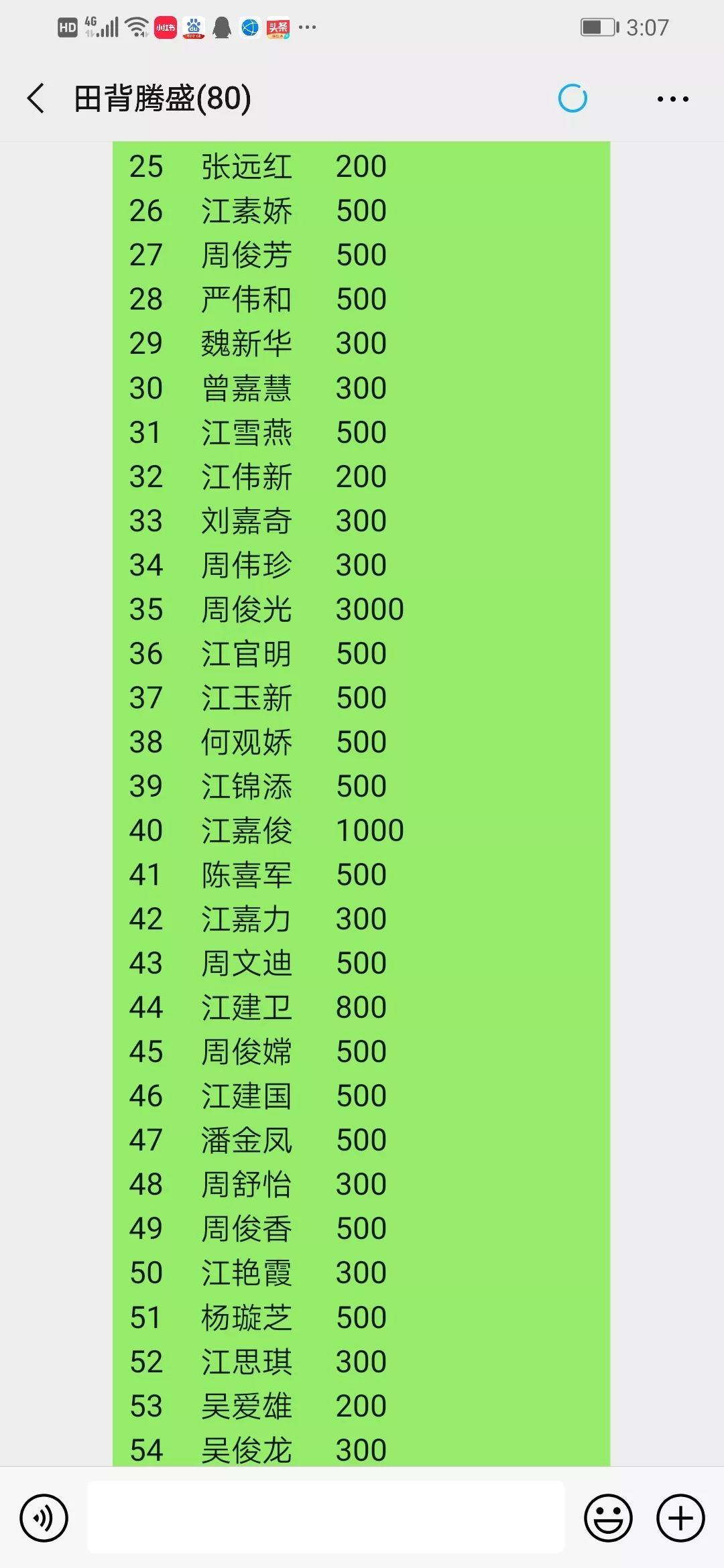Open the plus attachments panel

(x=680, y=1518)
